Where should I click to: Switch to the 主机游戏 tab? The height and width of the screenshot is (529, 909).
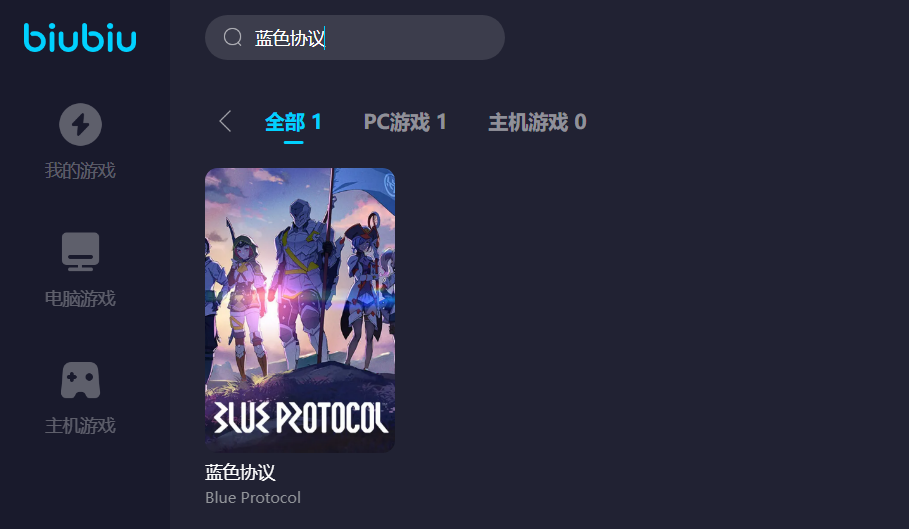537,122
